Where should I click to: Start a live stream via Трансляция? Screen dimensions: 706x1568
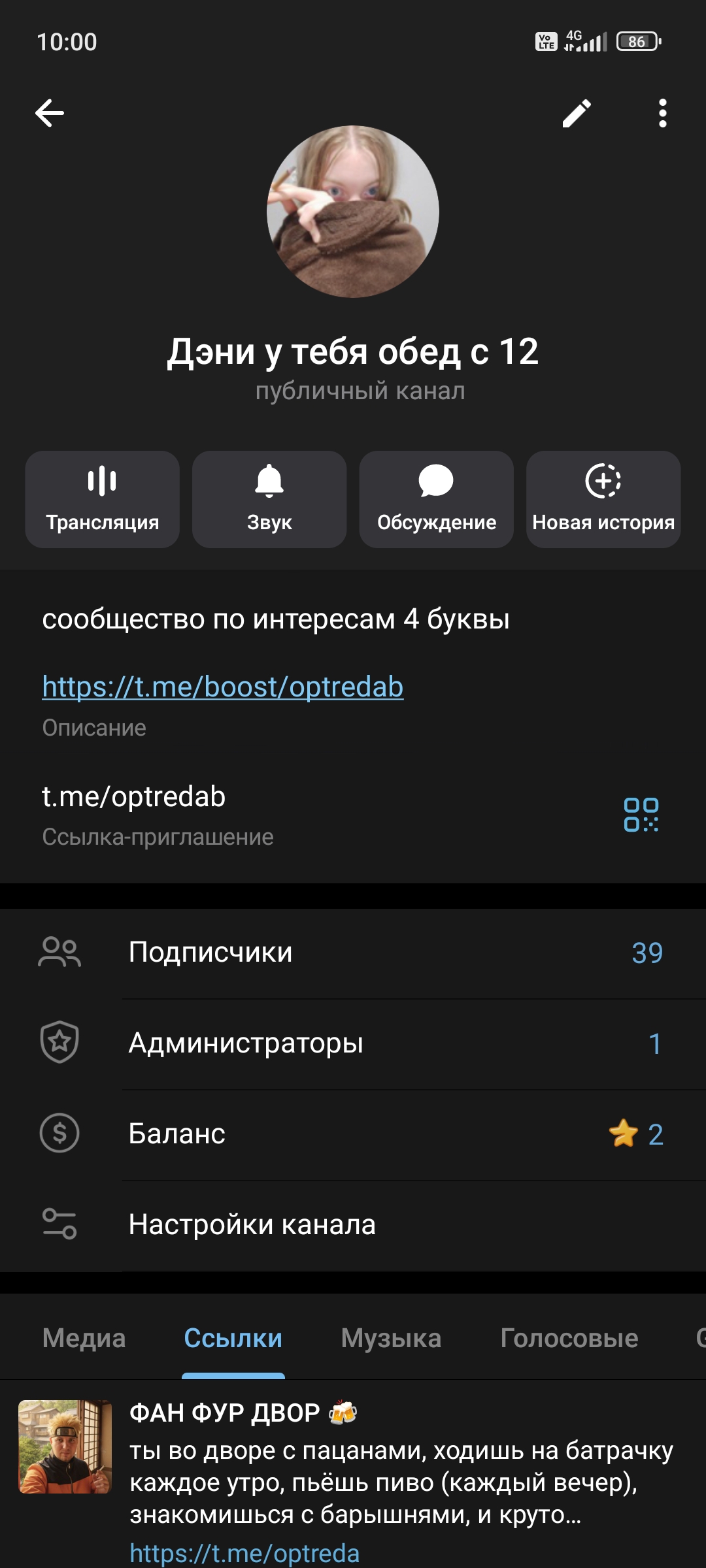pyautogui.click(x=103, y=499)
